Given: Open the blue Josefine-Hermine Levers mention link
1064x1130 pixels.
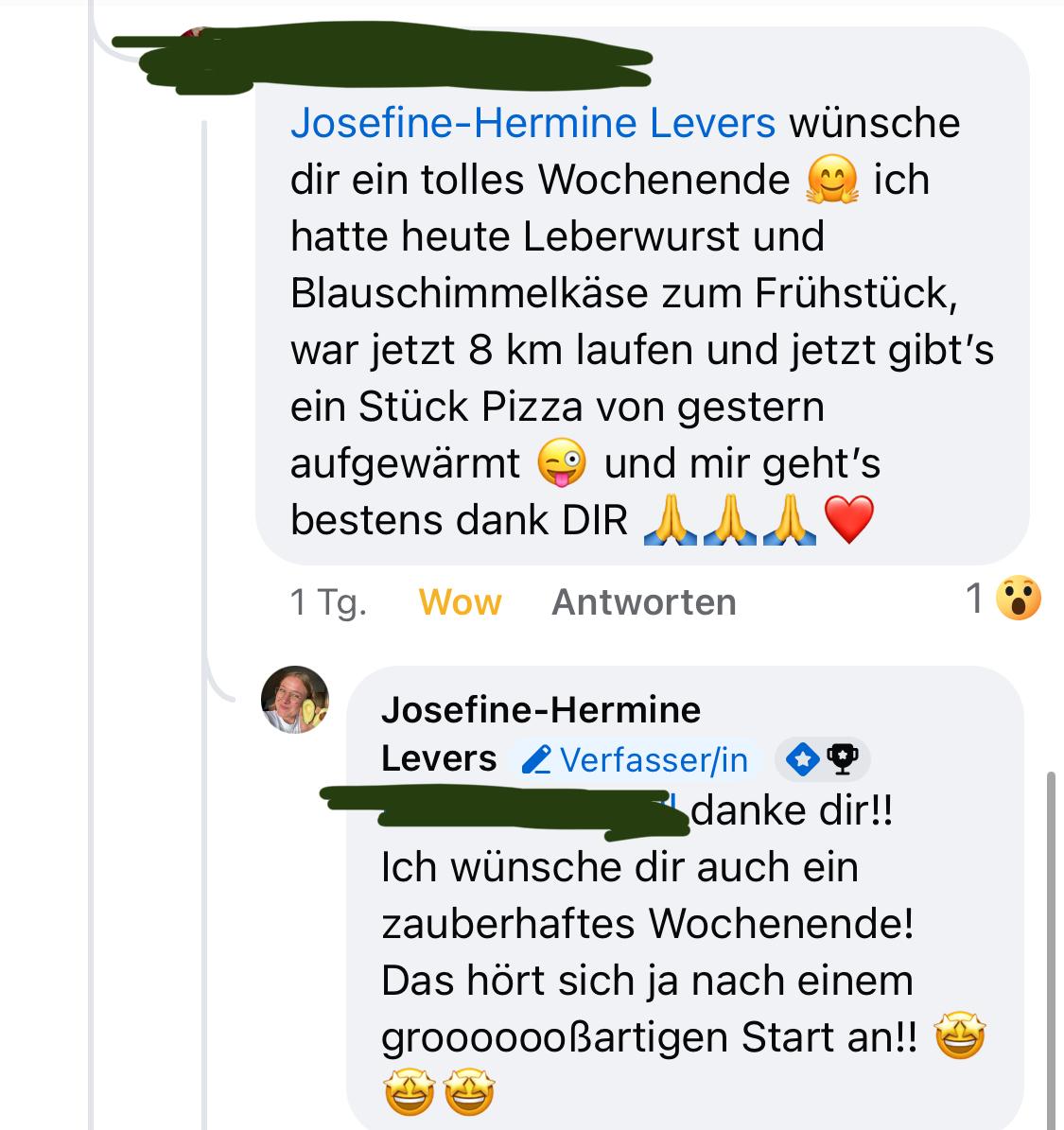Looking at the screenshot, I should (532, 123).
